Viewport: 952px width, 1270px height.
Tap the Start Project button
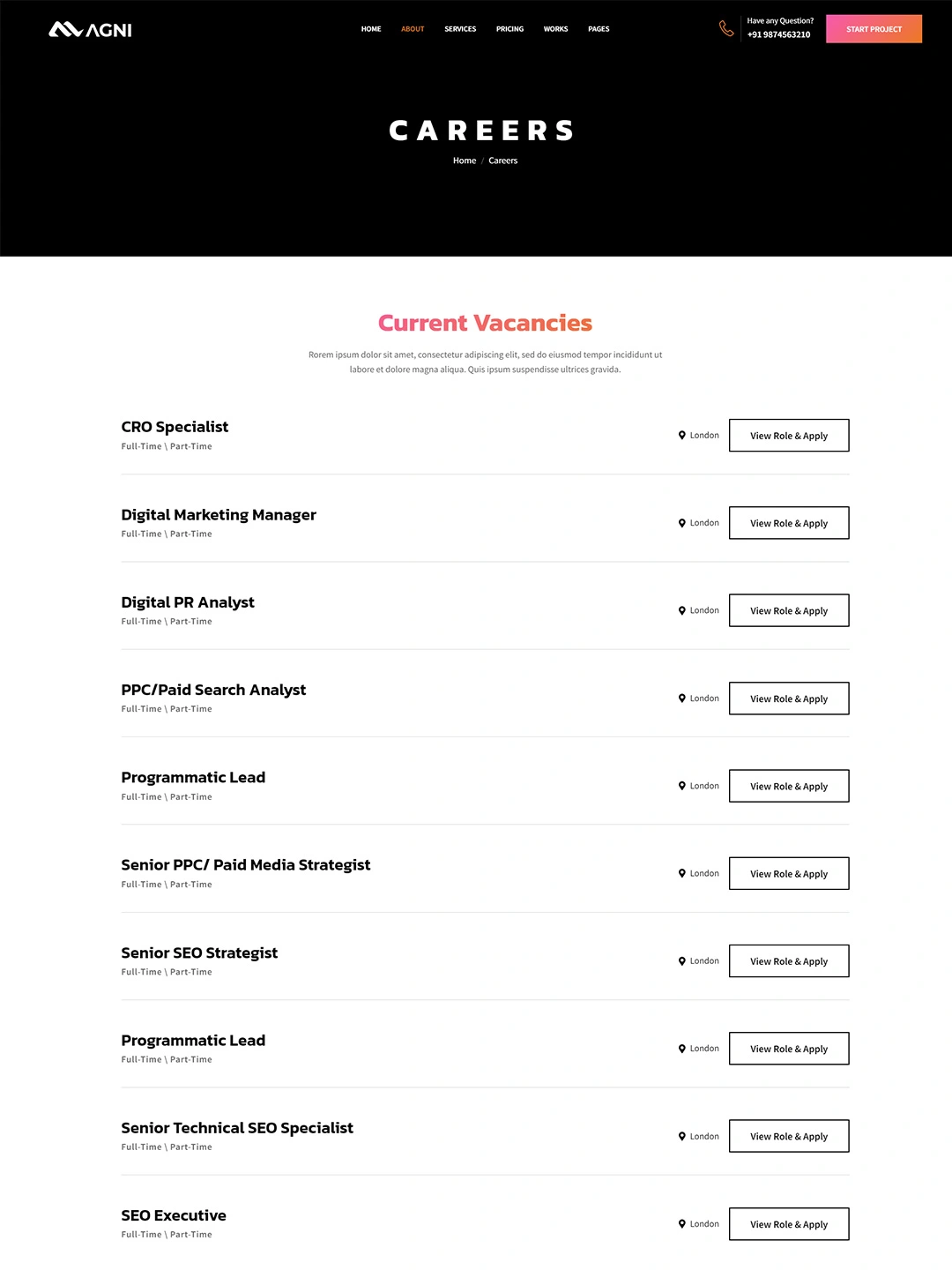point(874,29)
